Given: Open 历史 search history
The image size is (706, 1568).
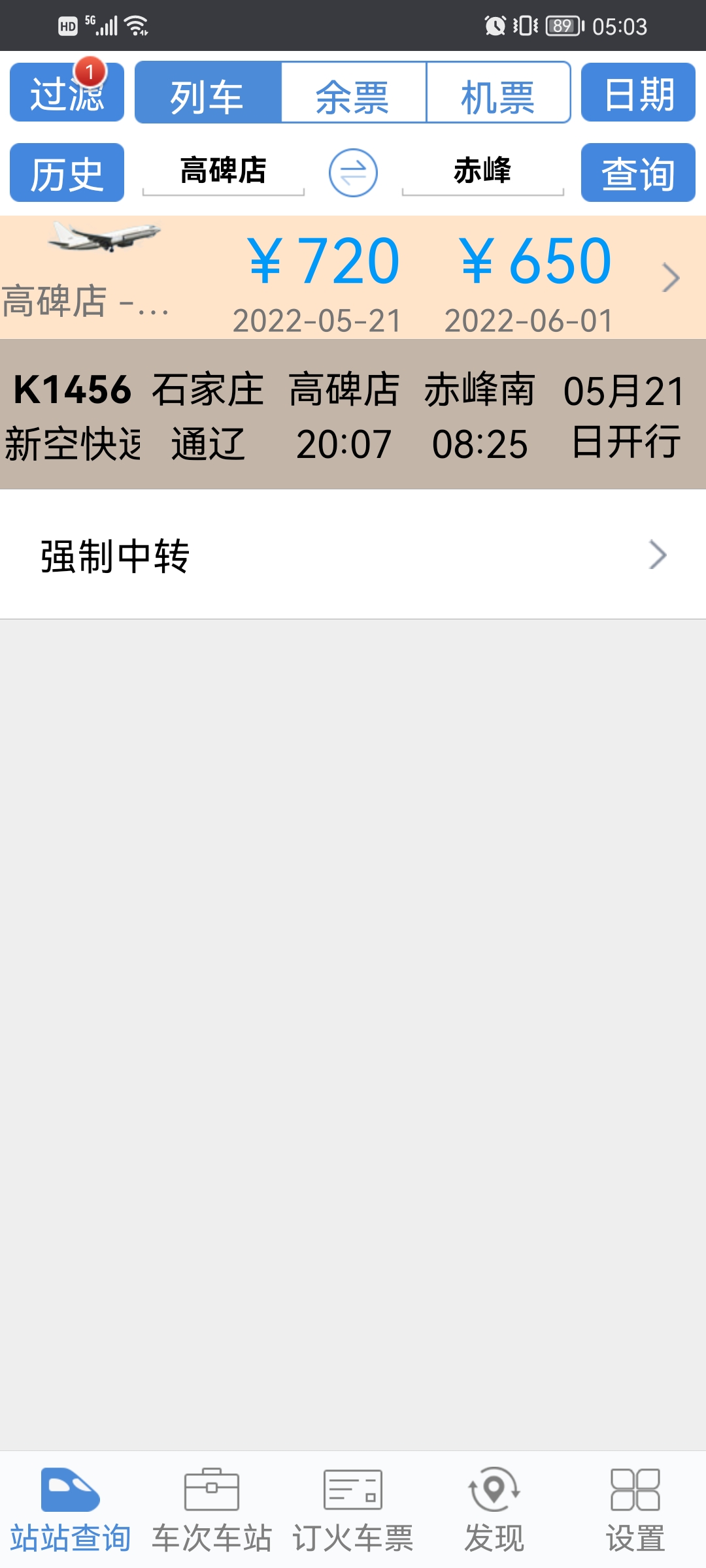Looking at the screenshot, I should click(x=67, y=172).
